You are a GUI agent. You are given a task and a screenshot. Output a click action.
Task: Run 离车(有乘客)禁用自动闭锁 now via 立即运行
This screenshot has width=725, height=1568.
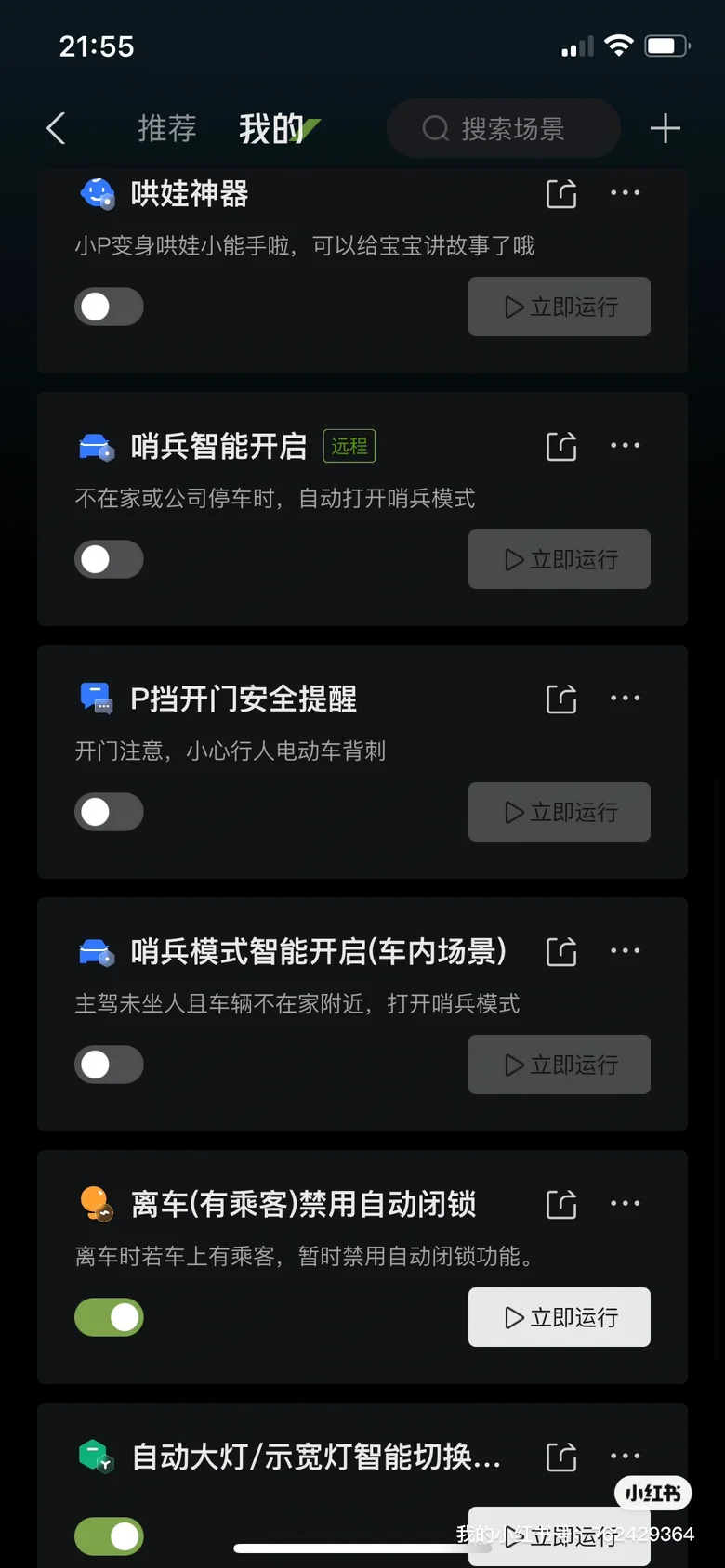pos(560,1317)
